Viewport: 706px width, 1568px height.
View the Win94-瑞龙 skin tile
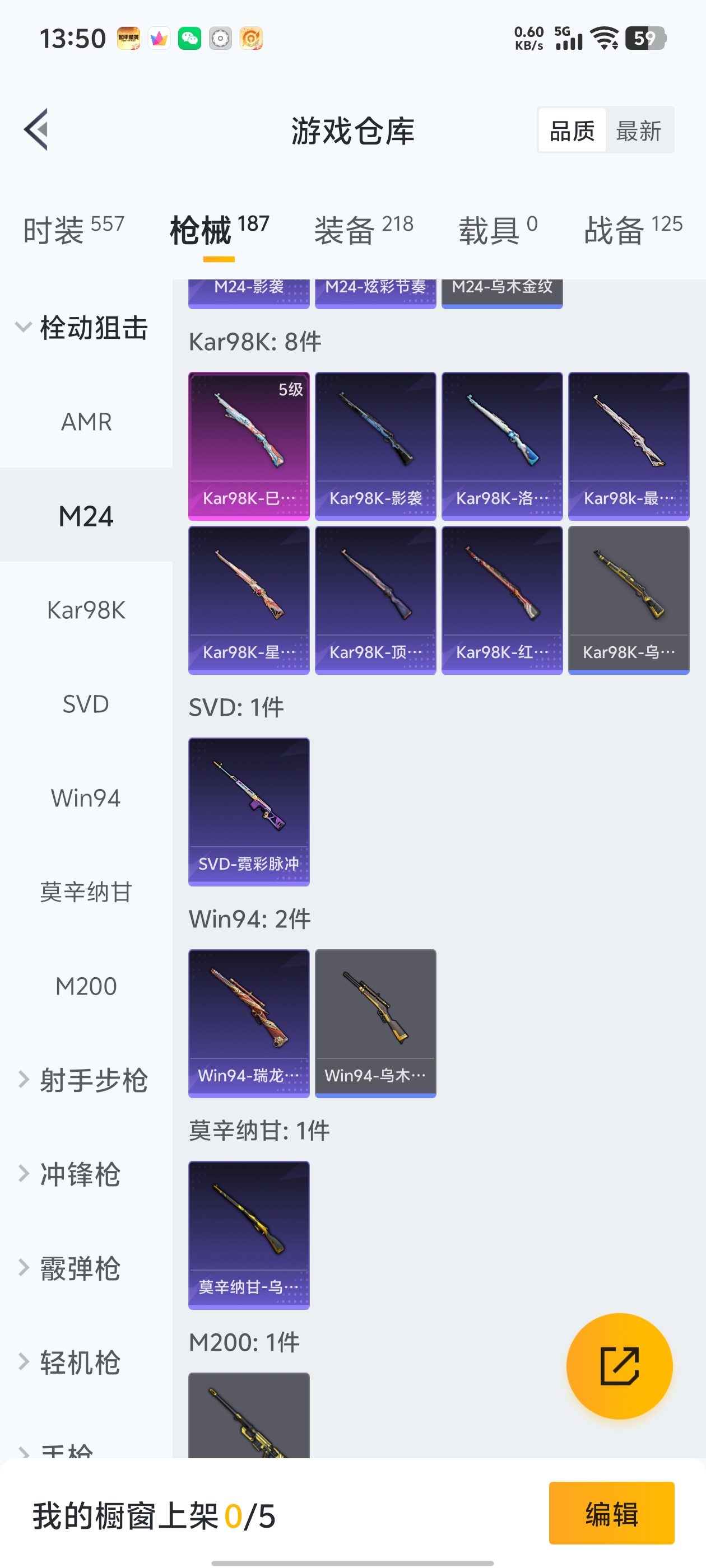point(249,1023)
